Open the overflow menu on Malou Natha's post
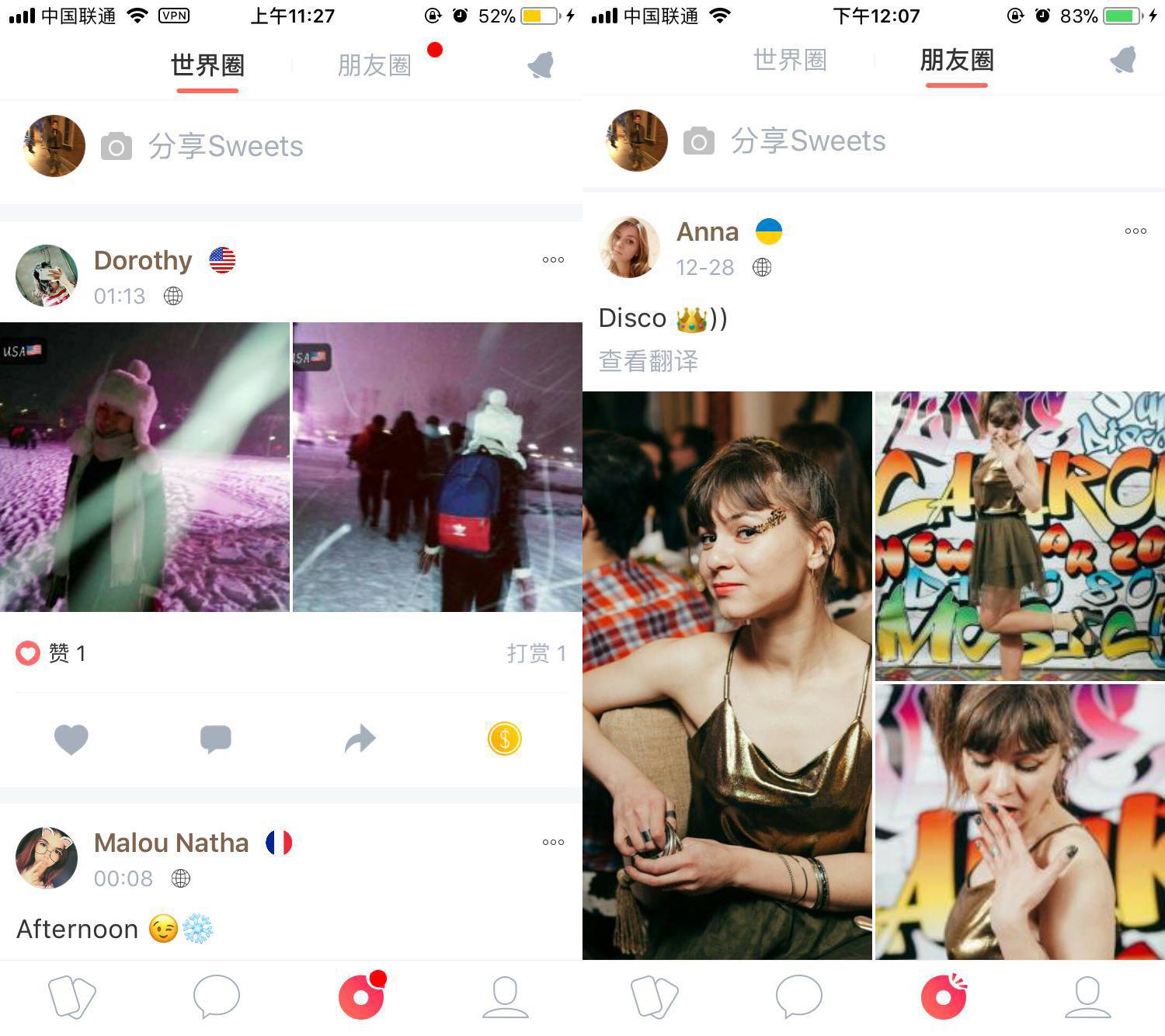Image resolution: width=1165 pixels, height=1036 pixels. coord(553,843)
